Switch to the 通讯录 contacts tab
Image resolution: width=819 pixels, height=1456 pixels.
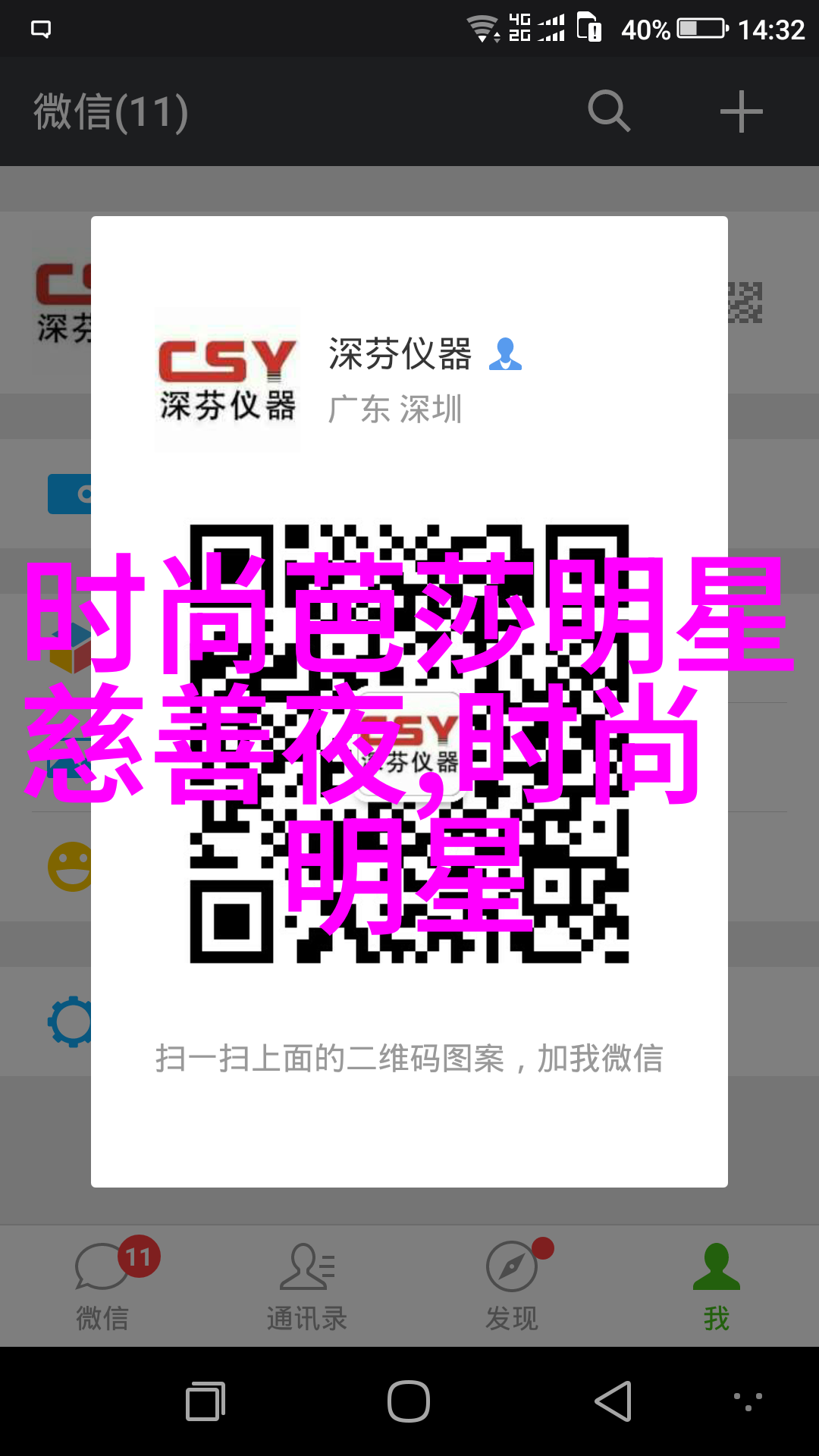[x=307, y=1285]
